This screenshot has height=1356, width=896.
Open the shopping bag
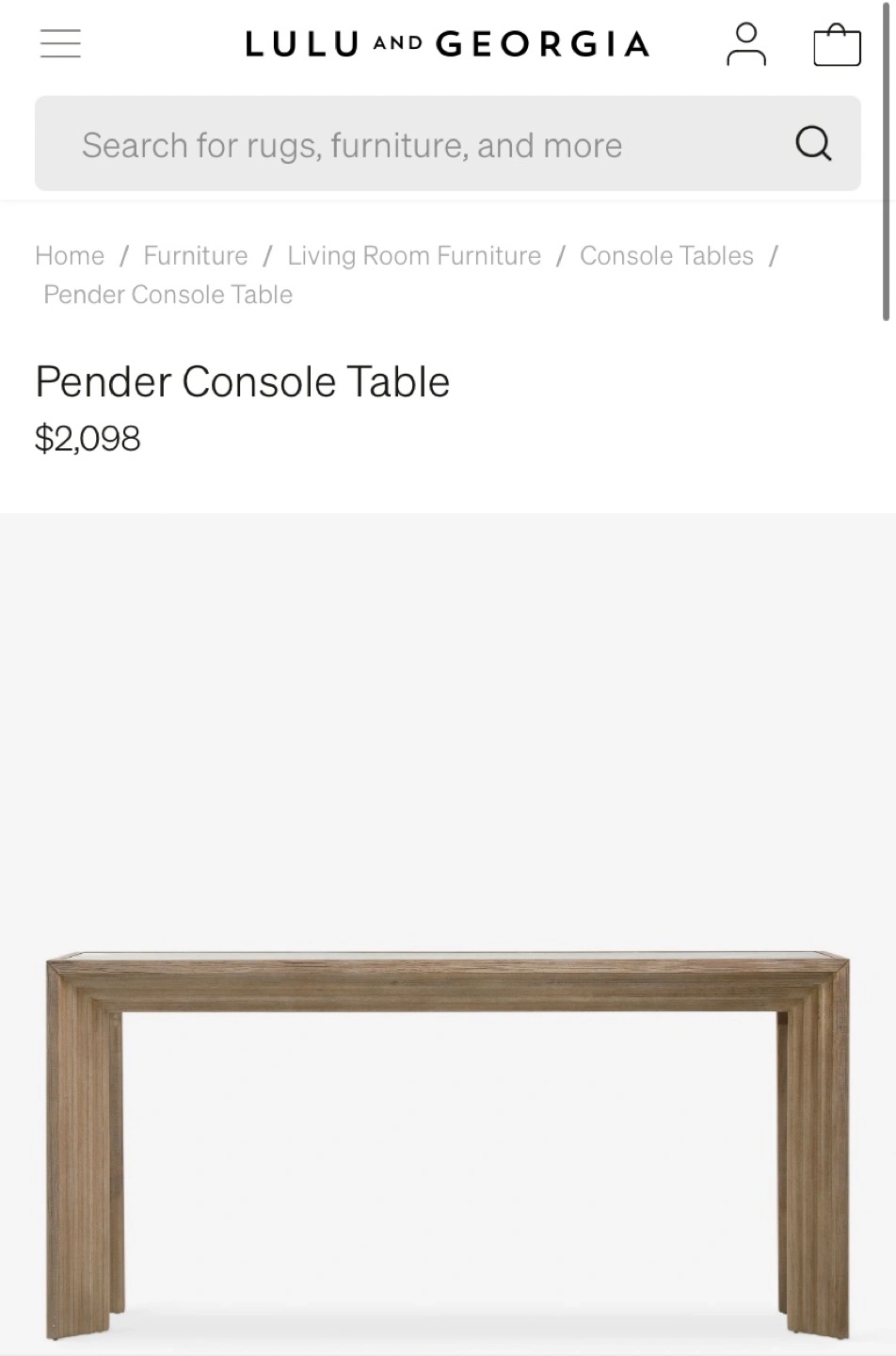point(837,44)
